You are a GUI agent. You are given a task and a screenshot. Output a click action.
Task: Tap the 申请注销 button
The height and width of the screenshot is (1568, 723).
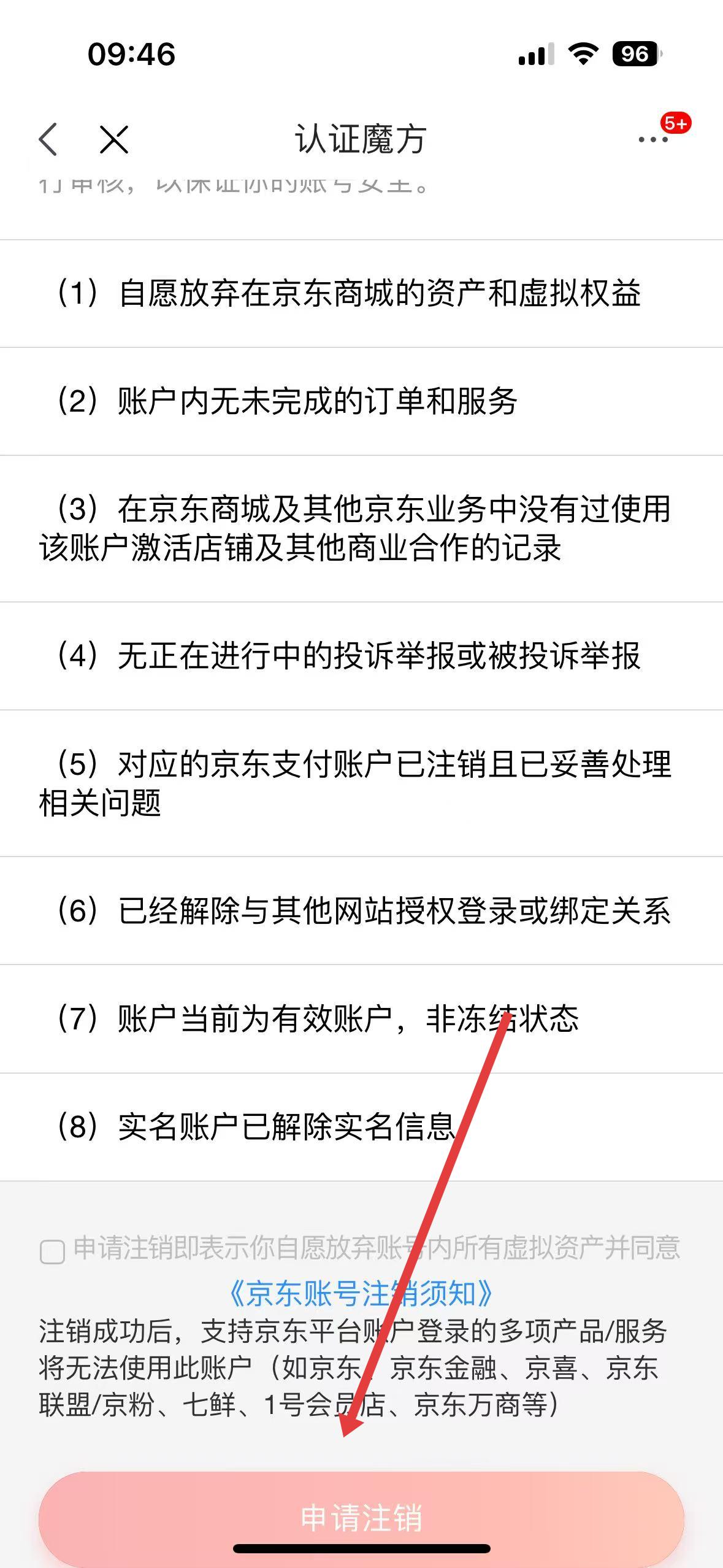point(361,1517)
